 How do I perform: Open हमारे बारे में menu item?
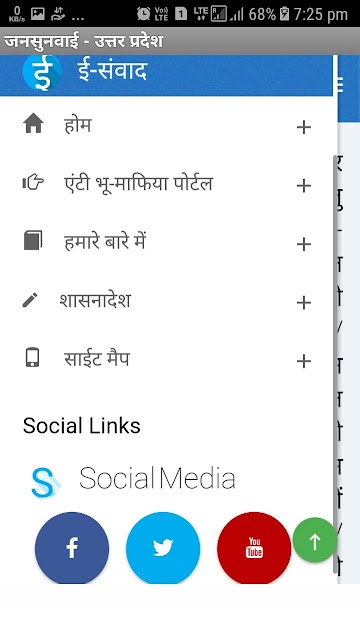tap(105, 242)
